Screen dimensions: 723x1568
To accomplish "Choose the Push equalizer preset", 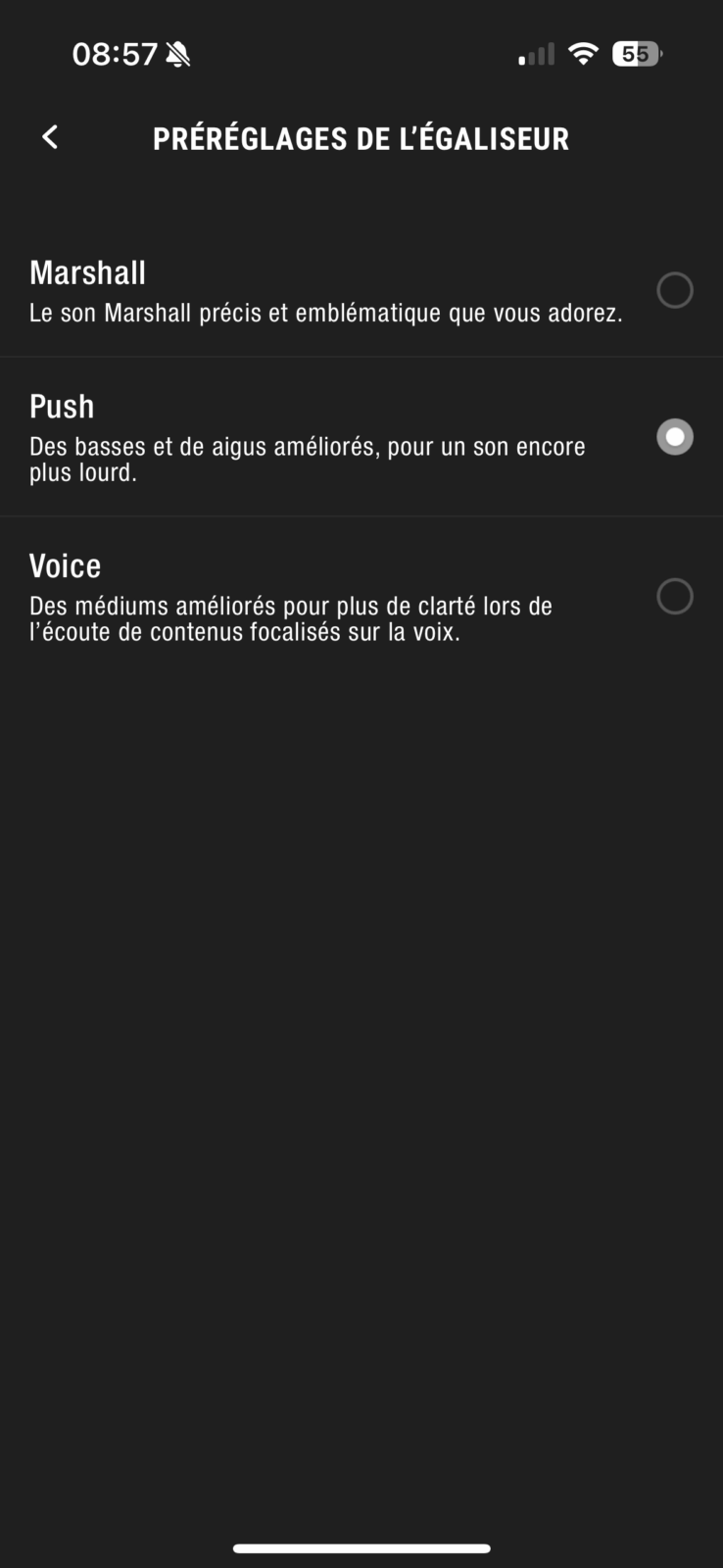I will (361, 437).
